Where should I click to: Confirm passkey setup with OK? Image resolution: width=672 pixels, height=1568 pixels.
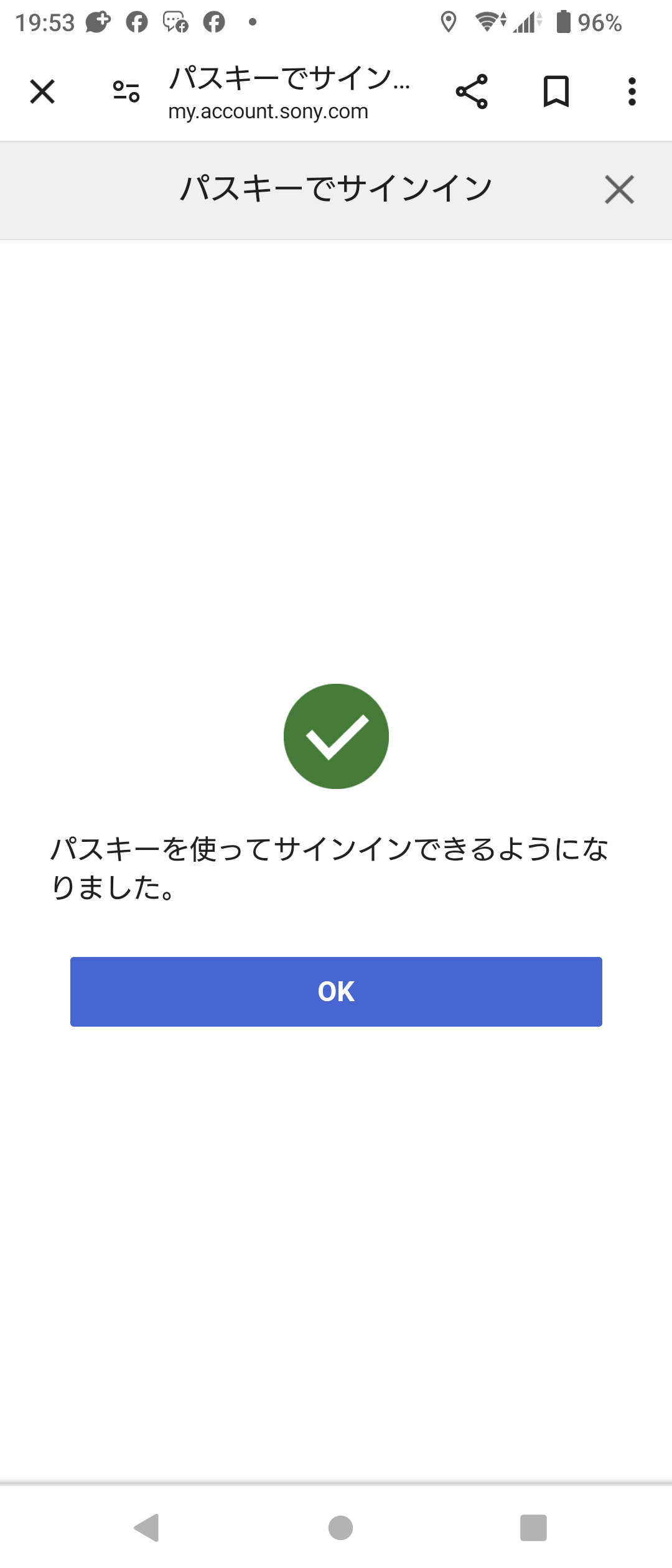[x=336, y=991]
